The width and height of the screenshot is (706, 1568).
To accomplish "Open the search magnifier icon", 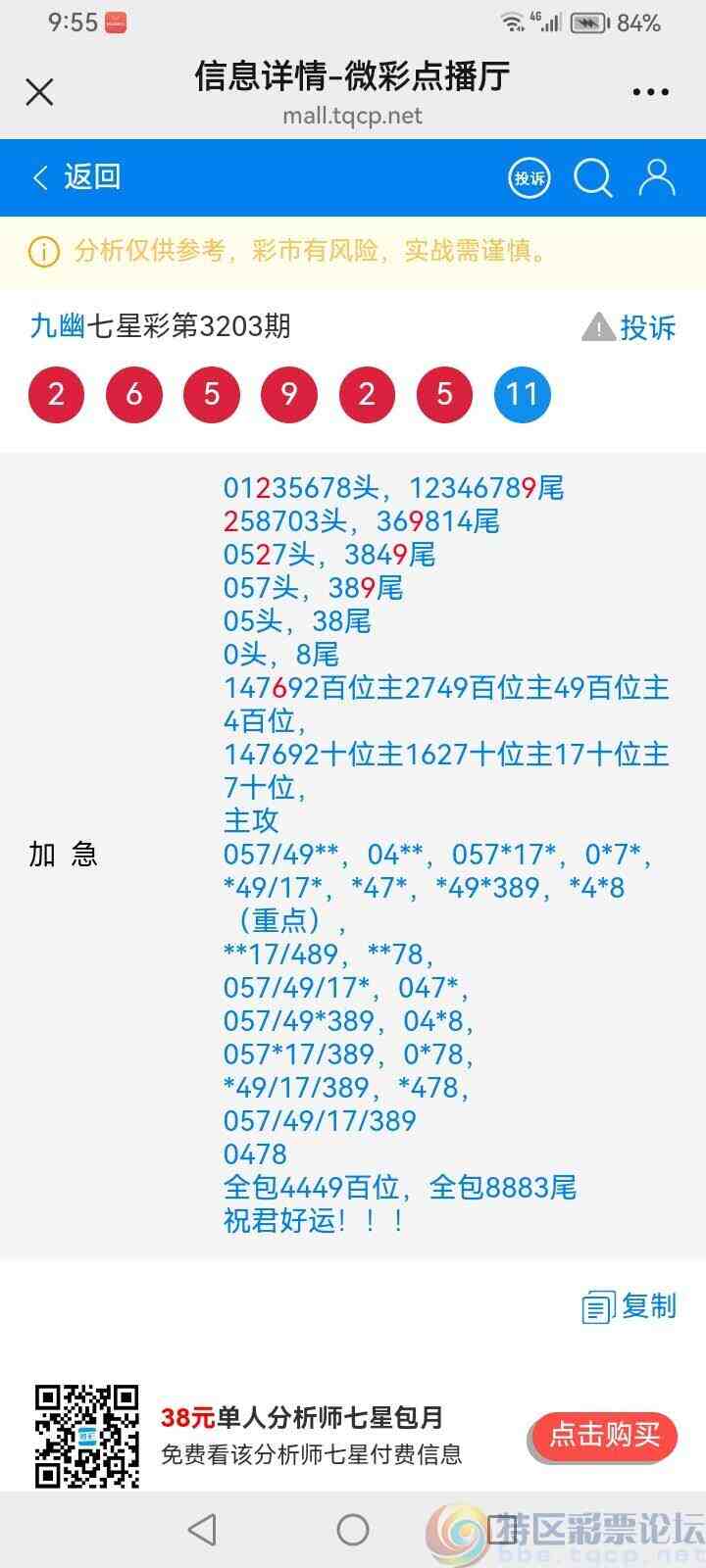I will [x=592, y=178].
